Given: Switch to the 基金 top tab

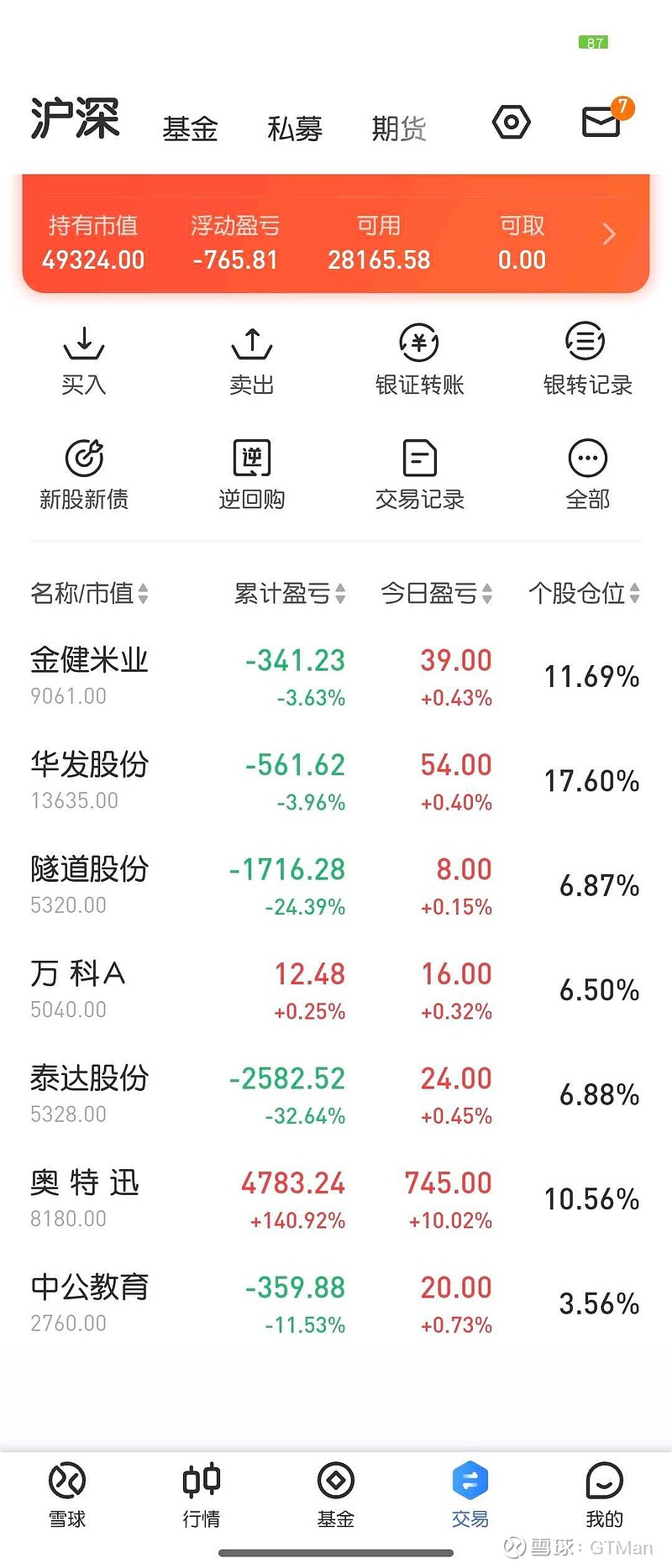Looking at the screenshot, I should 190,128.
